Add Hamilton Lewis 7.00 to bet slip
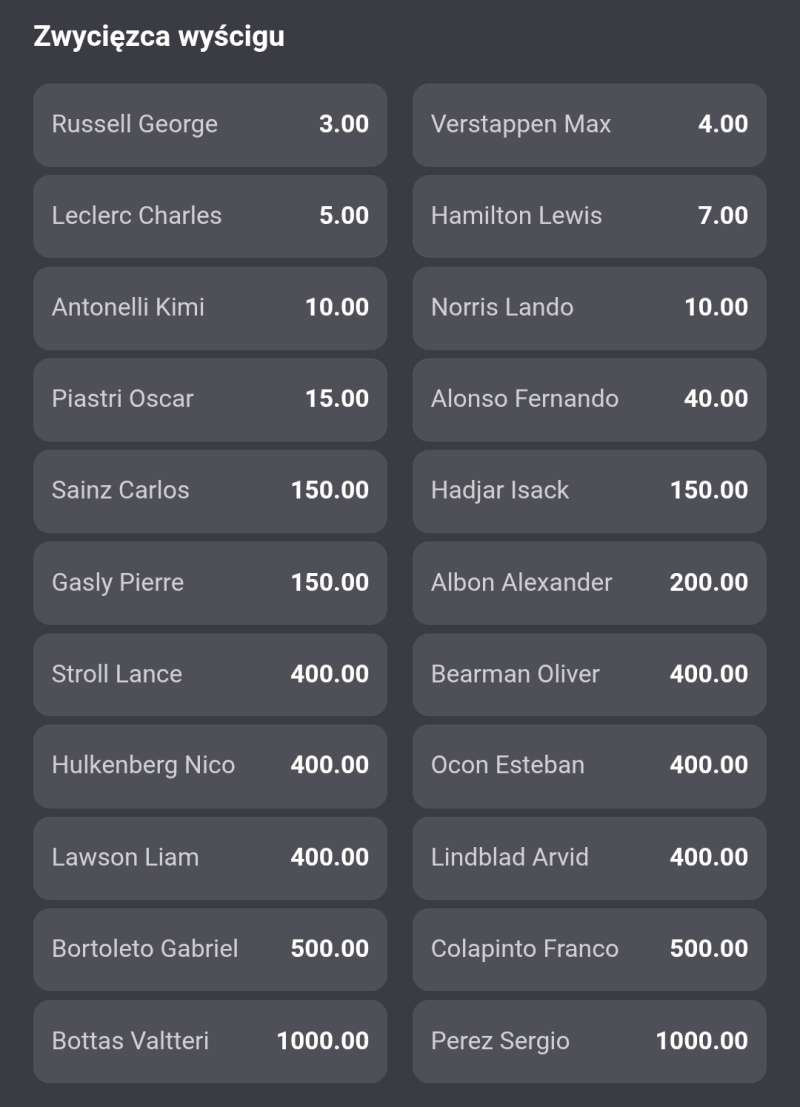Image resolution: width=800 pixels, height=1107 pixels. coord(589,216)
